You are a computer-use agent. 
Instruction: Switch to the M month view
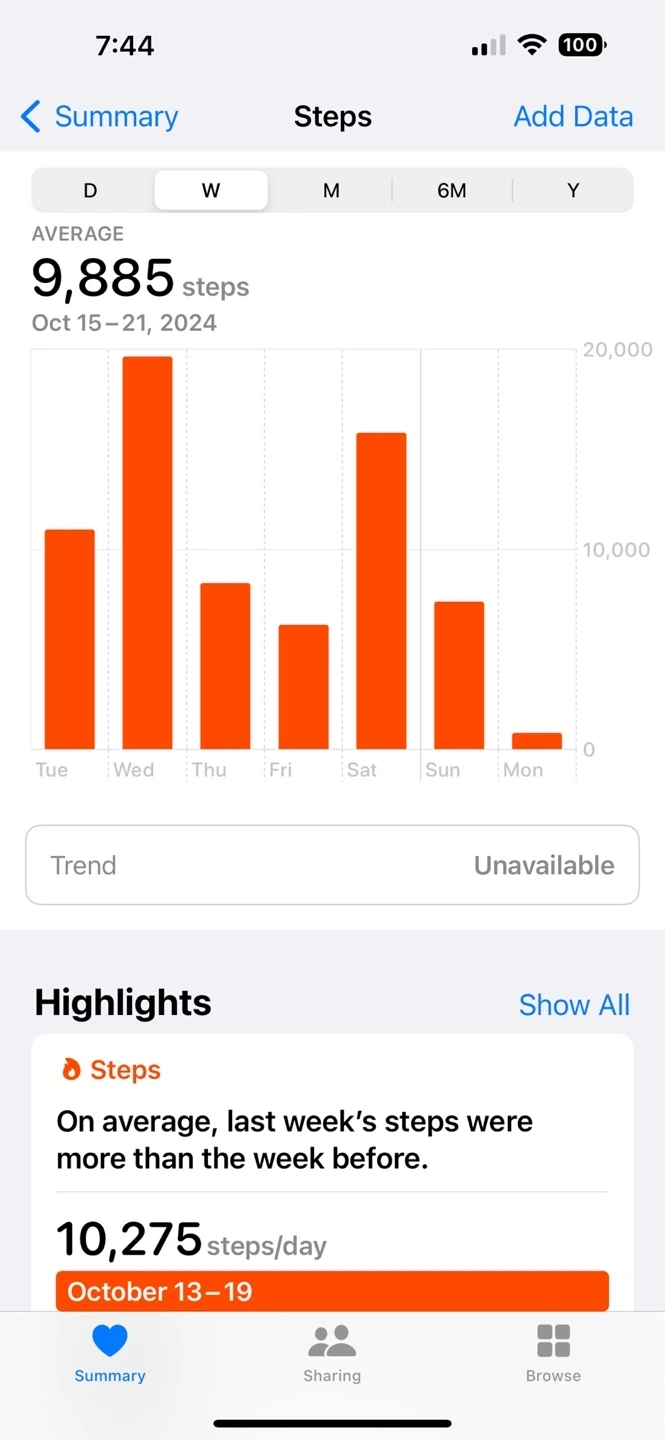tap(331, 190)
